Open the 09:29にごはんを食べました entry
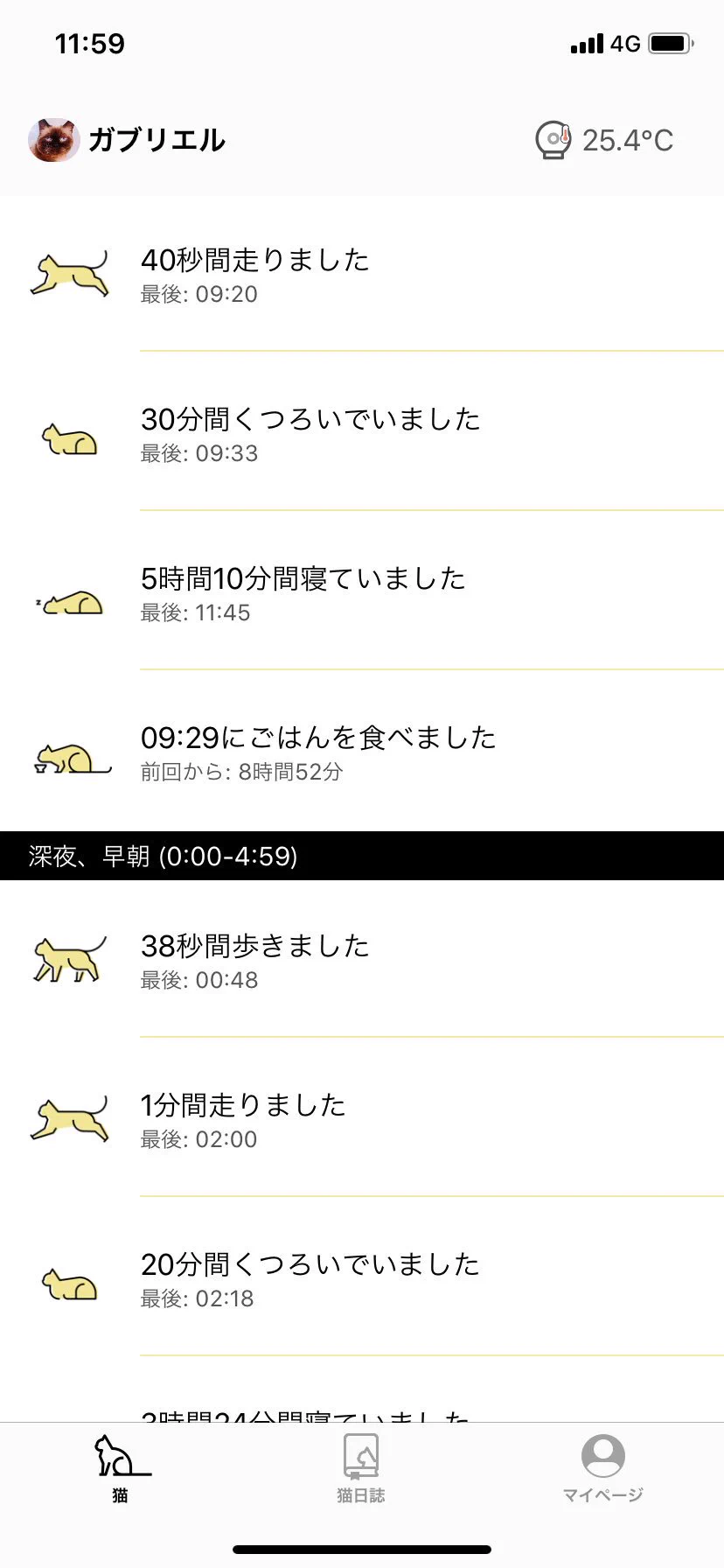 [x=362, y=752]
